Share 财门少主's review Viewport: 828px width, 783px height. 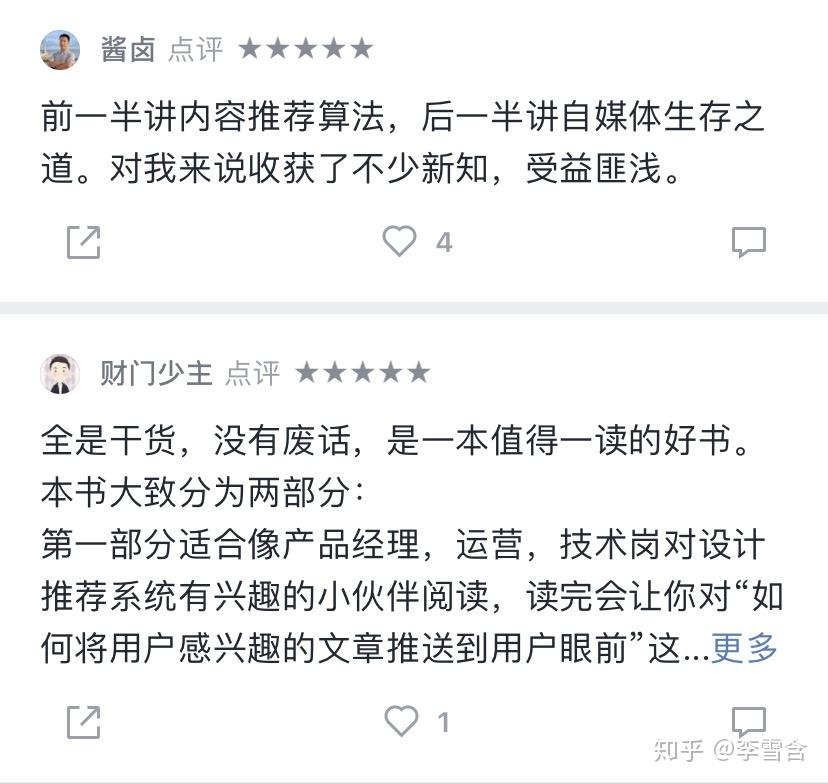point(84,721)
